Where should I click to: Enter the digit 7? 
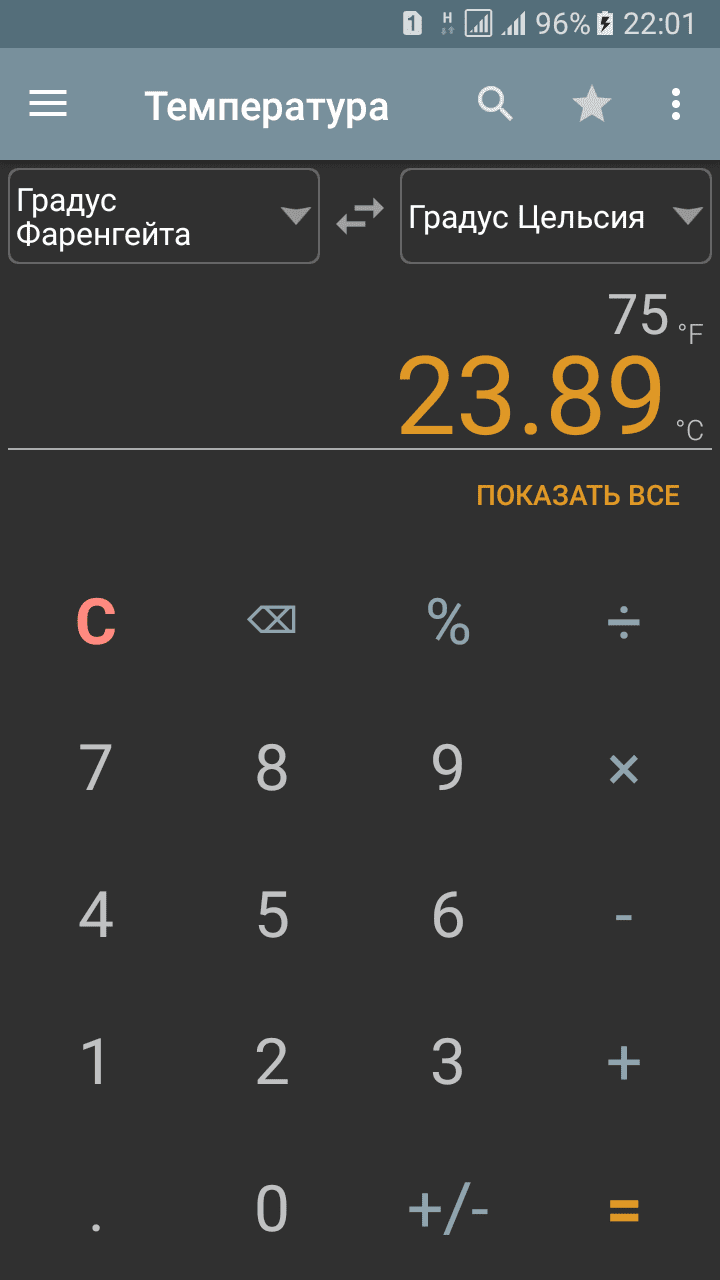(96, 768)
